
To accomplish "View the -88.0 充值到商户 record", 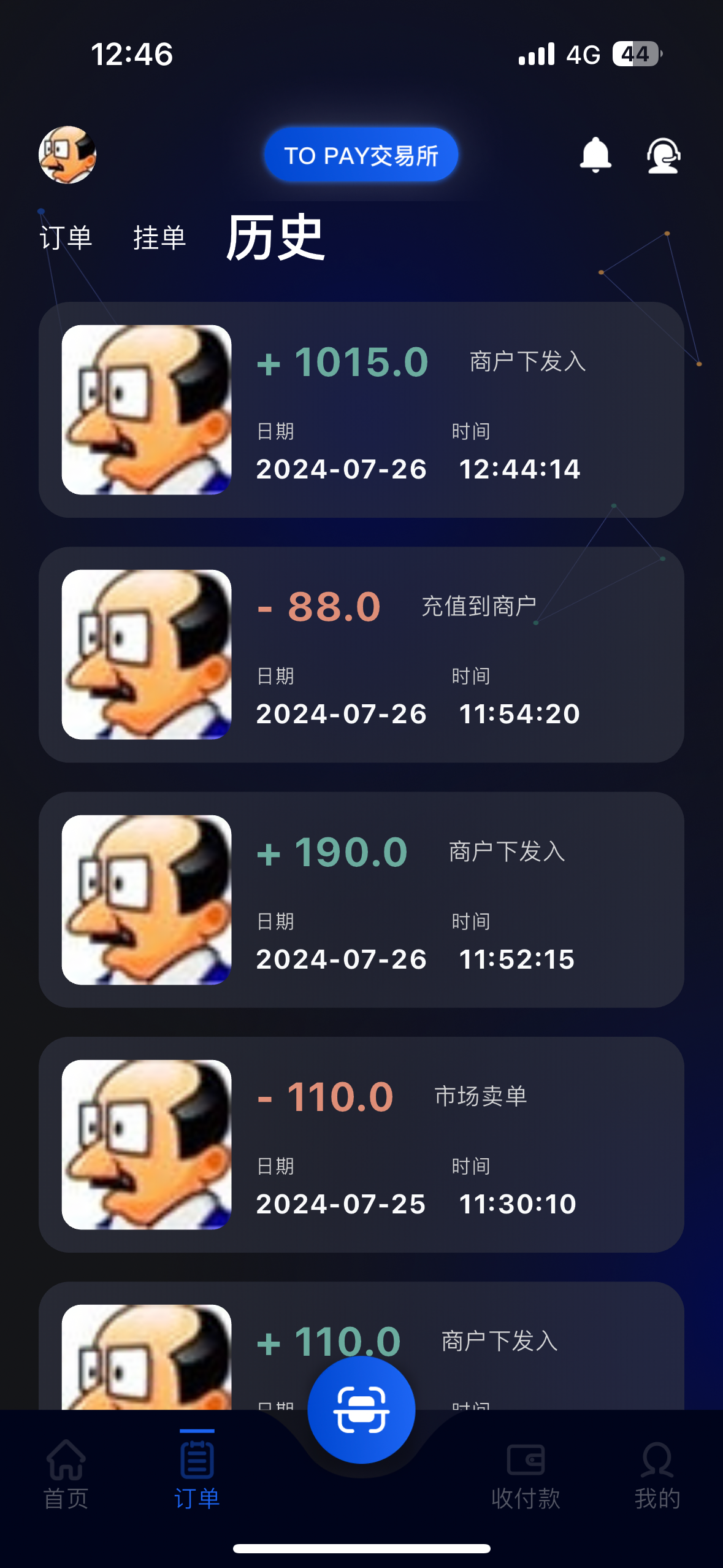I will click(361, 655).
